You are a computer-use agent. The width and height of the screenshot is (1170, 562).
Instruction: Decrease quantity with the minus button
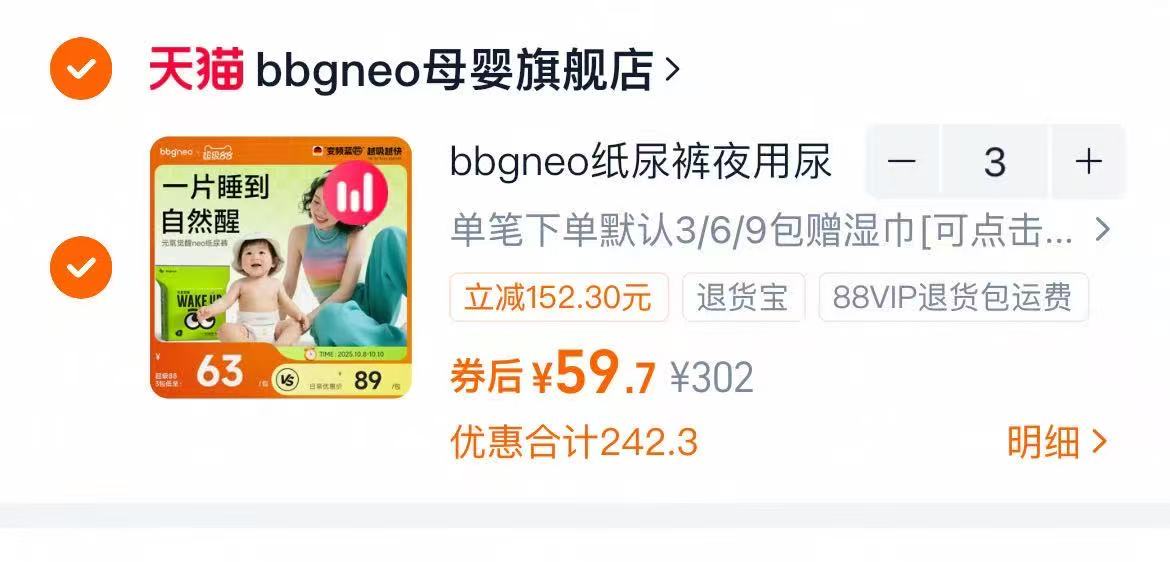(x=902, y=162)
